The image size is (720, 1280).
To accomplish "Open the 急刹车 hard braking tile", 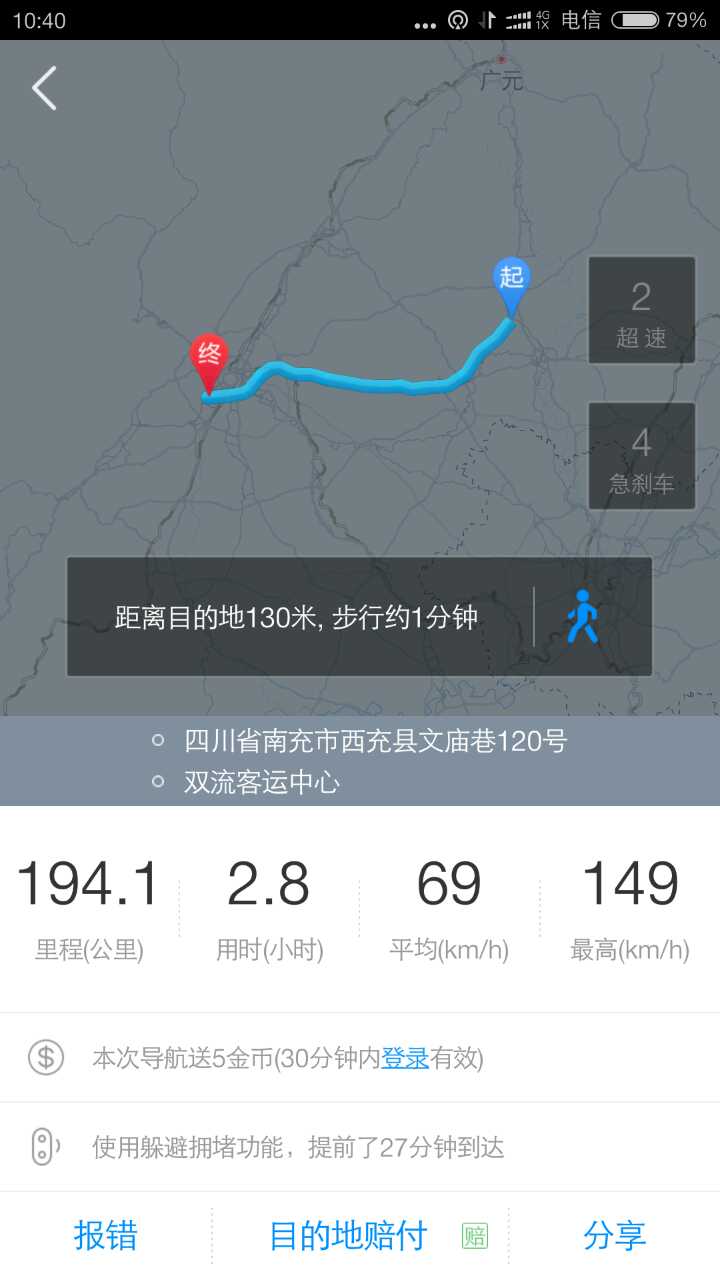I will click(x=641, y=456).
